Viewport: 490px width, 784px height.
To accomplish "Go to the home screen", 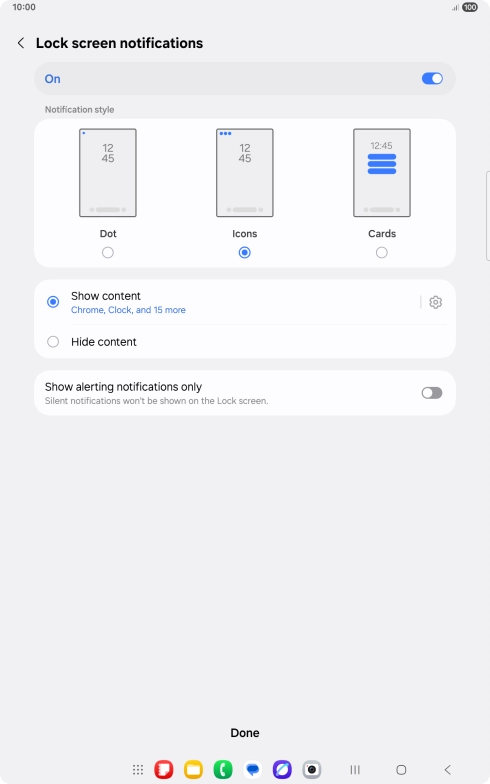I will (401, 770).
